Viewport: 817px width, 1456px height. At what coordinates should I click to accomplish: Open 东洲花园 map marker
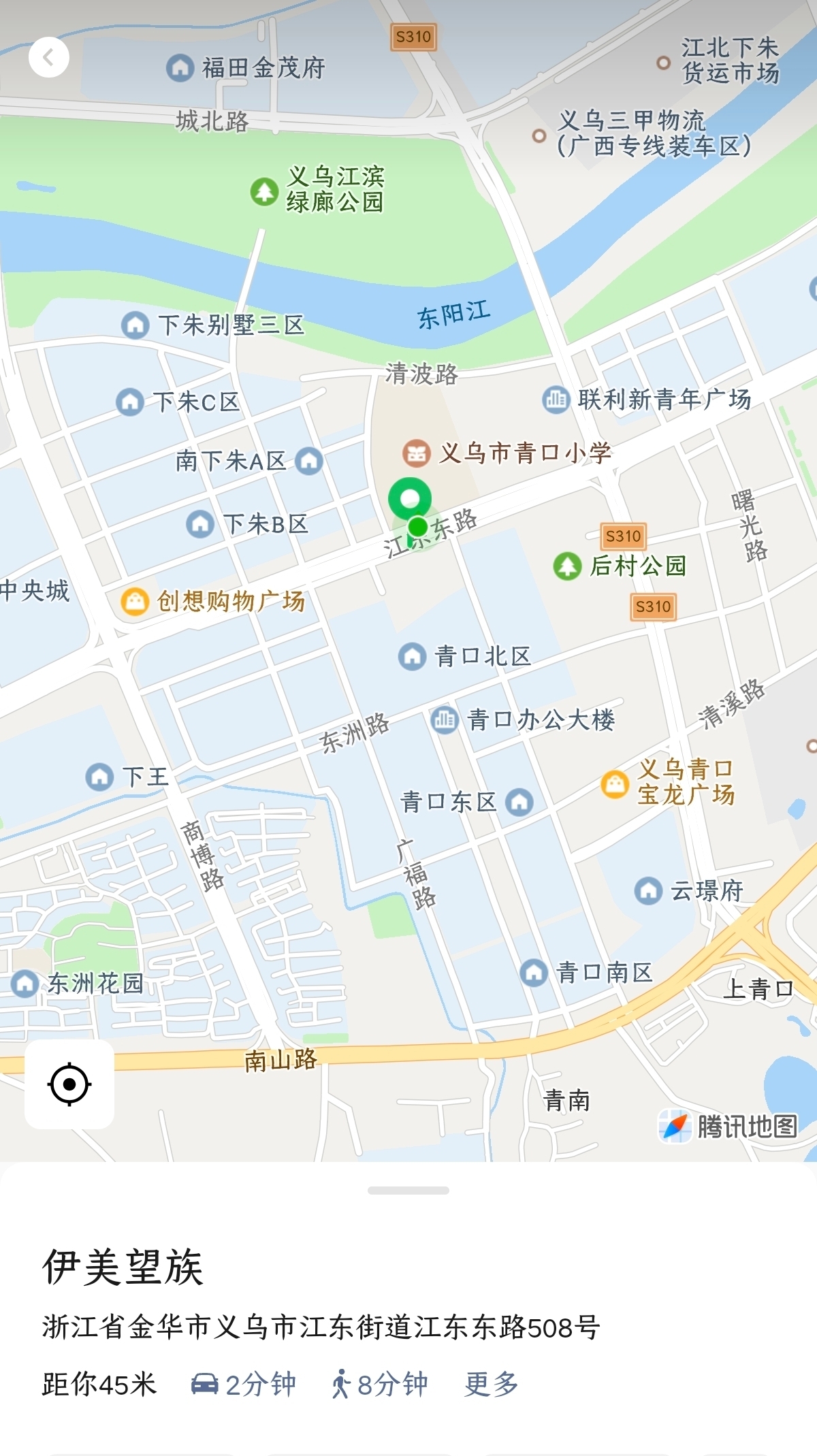pyautogui.click(x=25, y=984)
